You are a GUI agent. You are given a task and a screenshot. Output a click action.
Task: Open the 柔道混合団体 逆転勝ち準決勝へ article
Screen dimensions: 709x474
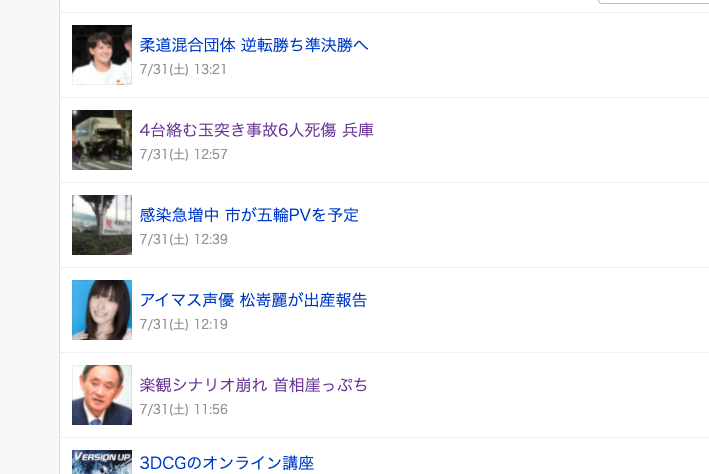(x=254, y=45)
